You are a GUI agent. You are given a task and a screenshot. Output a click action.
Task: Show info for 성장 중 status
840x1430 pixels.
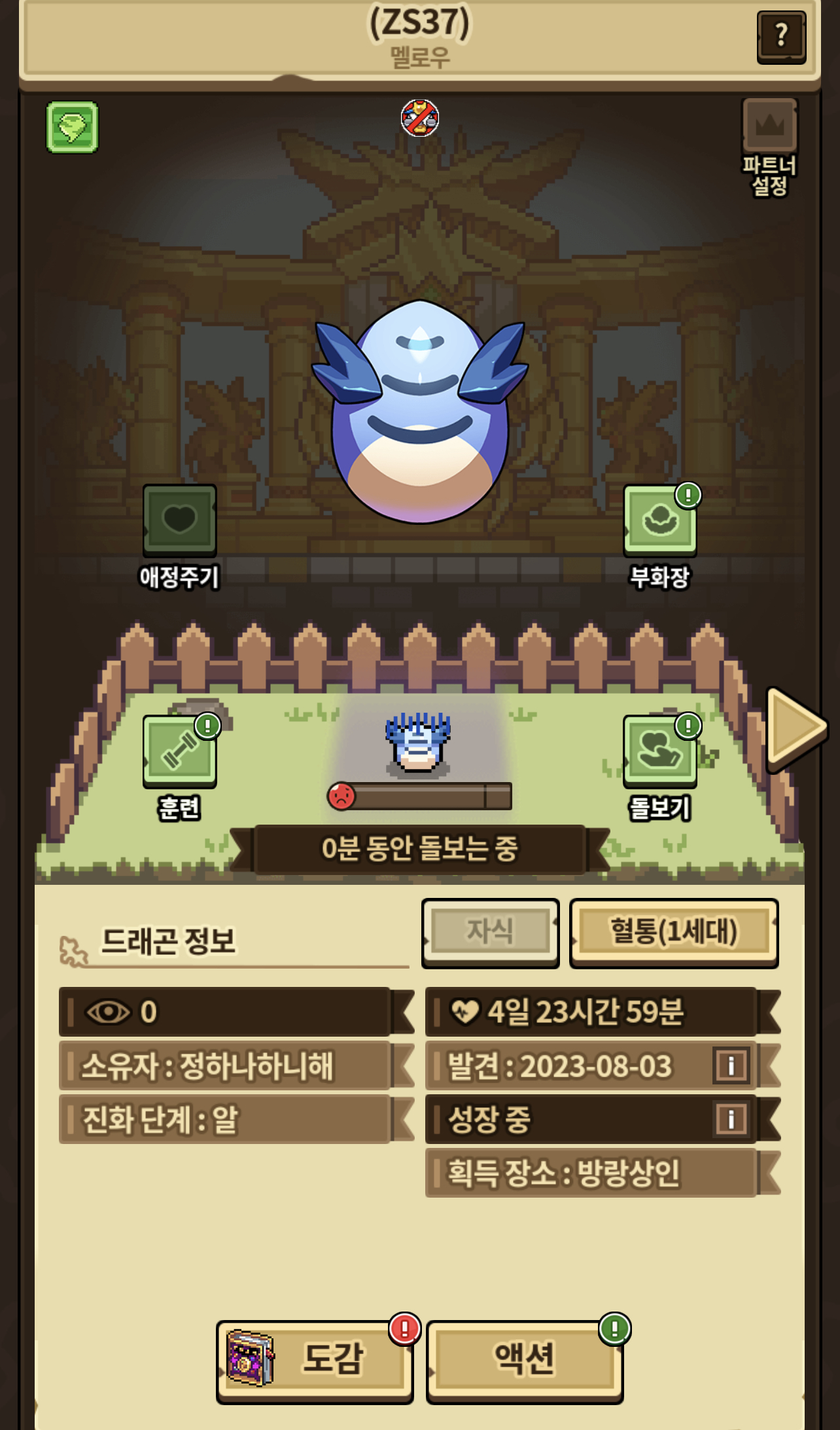coord(731,1119)
